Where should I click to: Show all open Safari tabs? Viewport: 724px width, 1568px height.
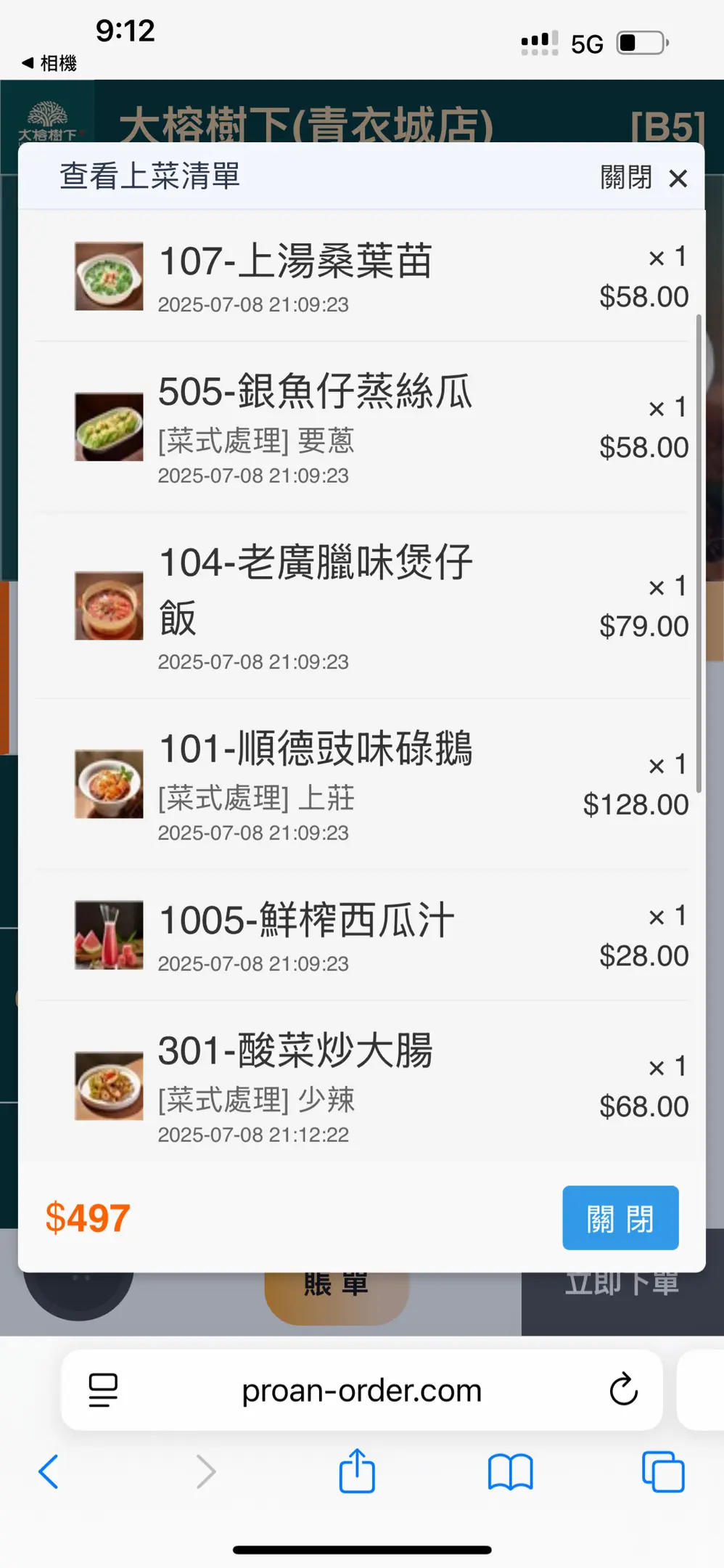[662, 1472]
